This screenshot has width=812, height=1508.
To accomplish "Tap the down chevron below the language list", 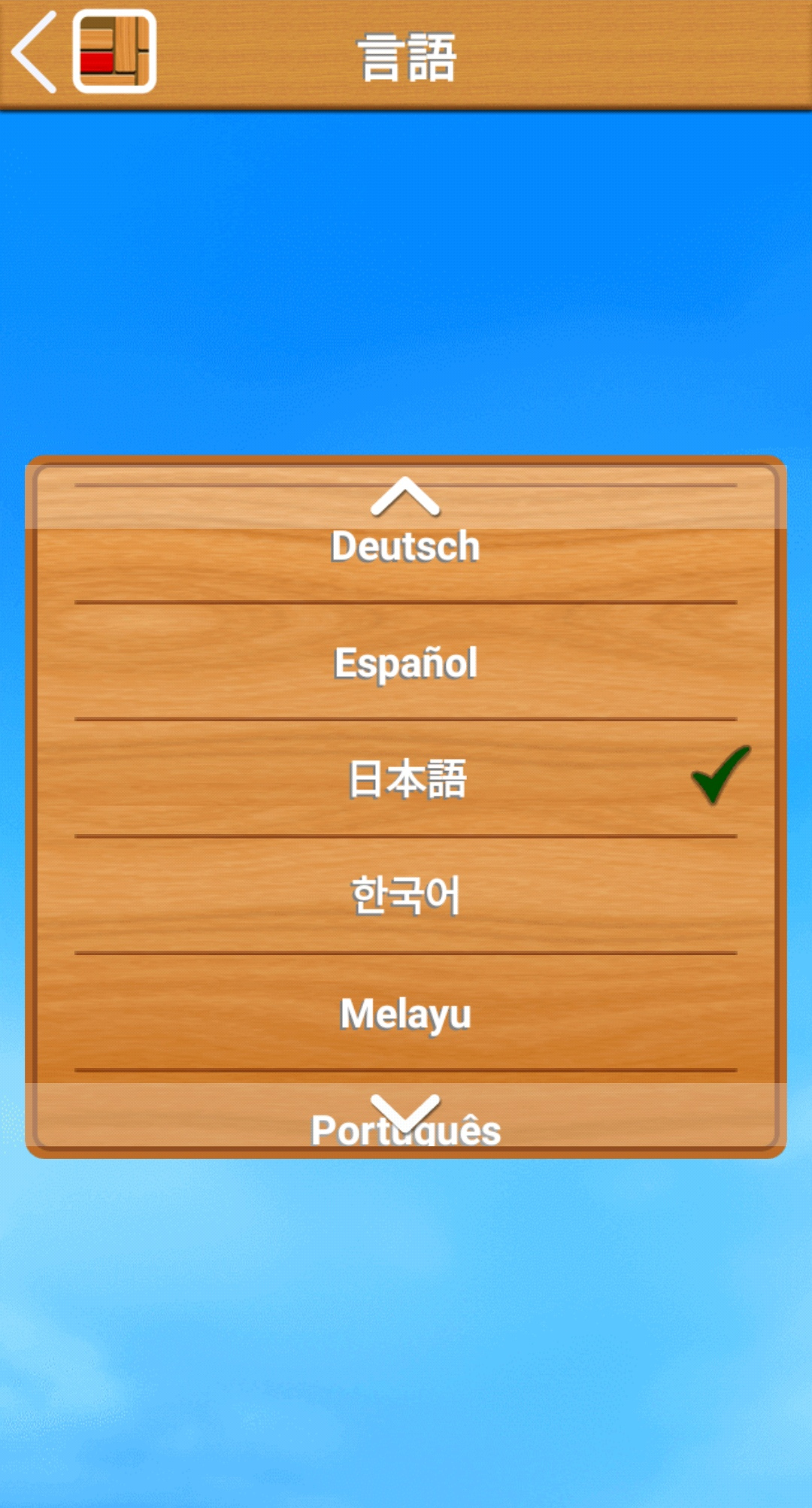I will coord(405,1112).
